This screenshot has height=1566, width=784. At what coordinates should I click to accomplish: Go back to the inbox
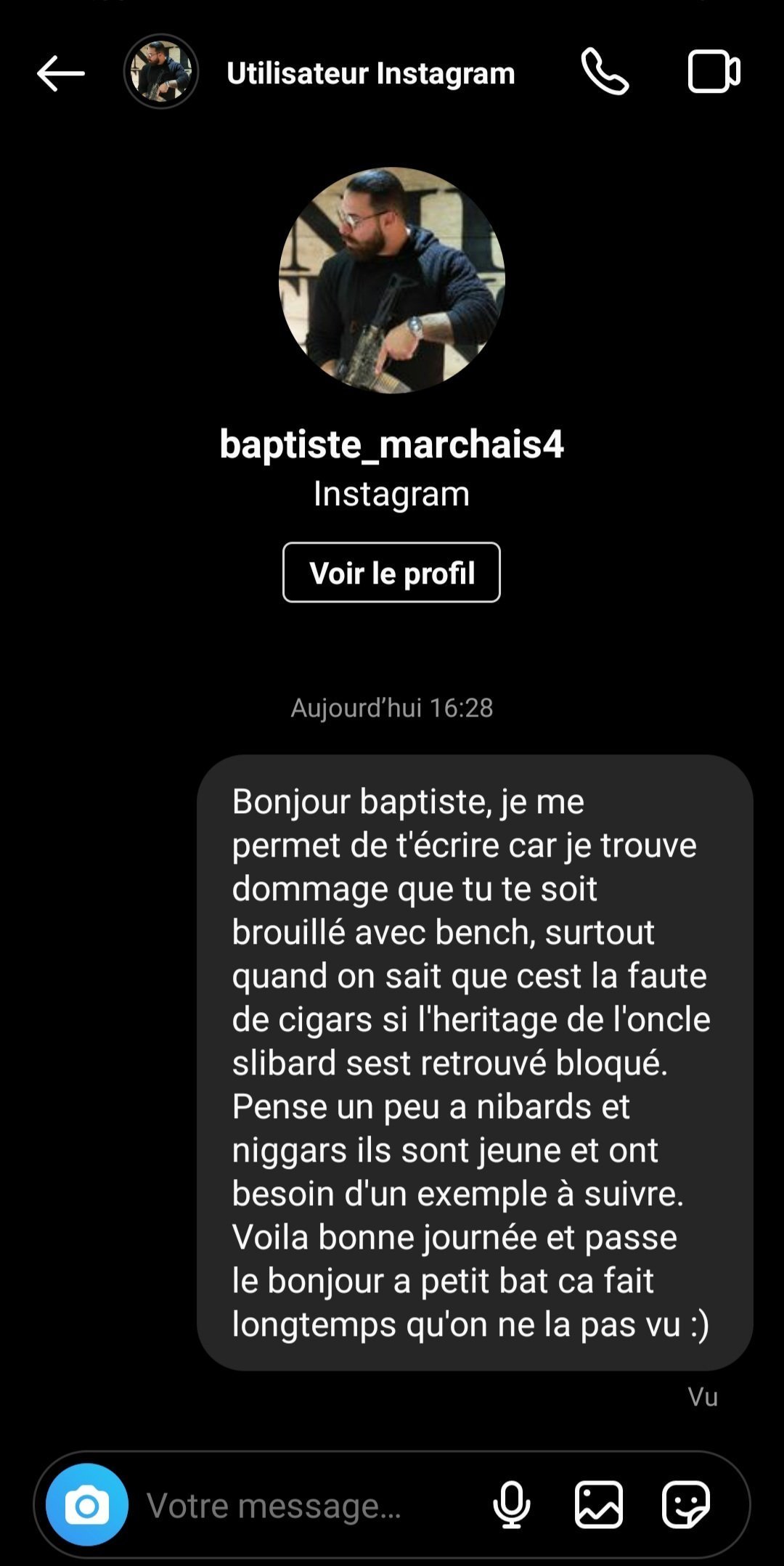coord(60,73)
